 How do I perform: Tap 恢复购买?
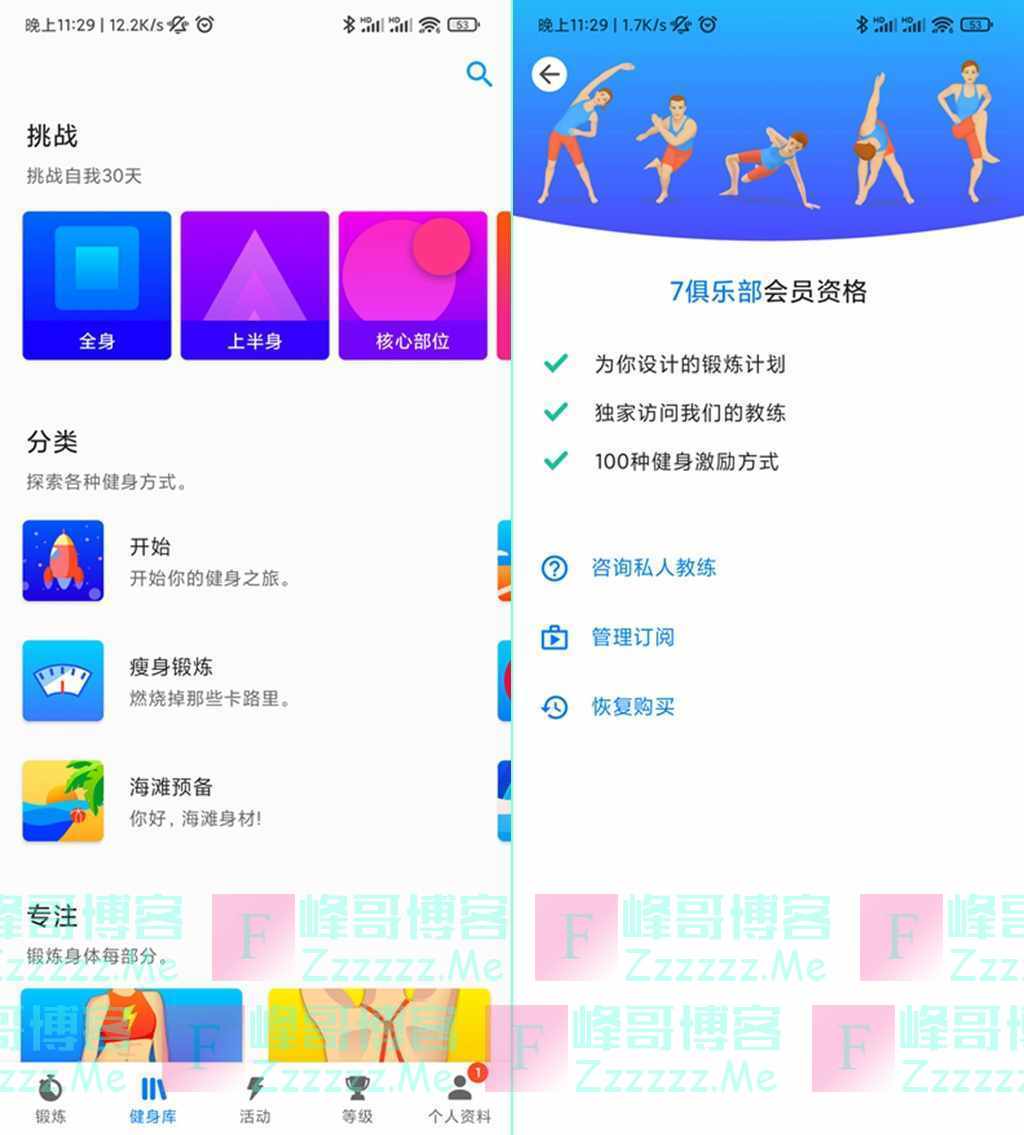coord(632,707)
